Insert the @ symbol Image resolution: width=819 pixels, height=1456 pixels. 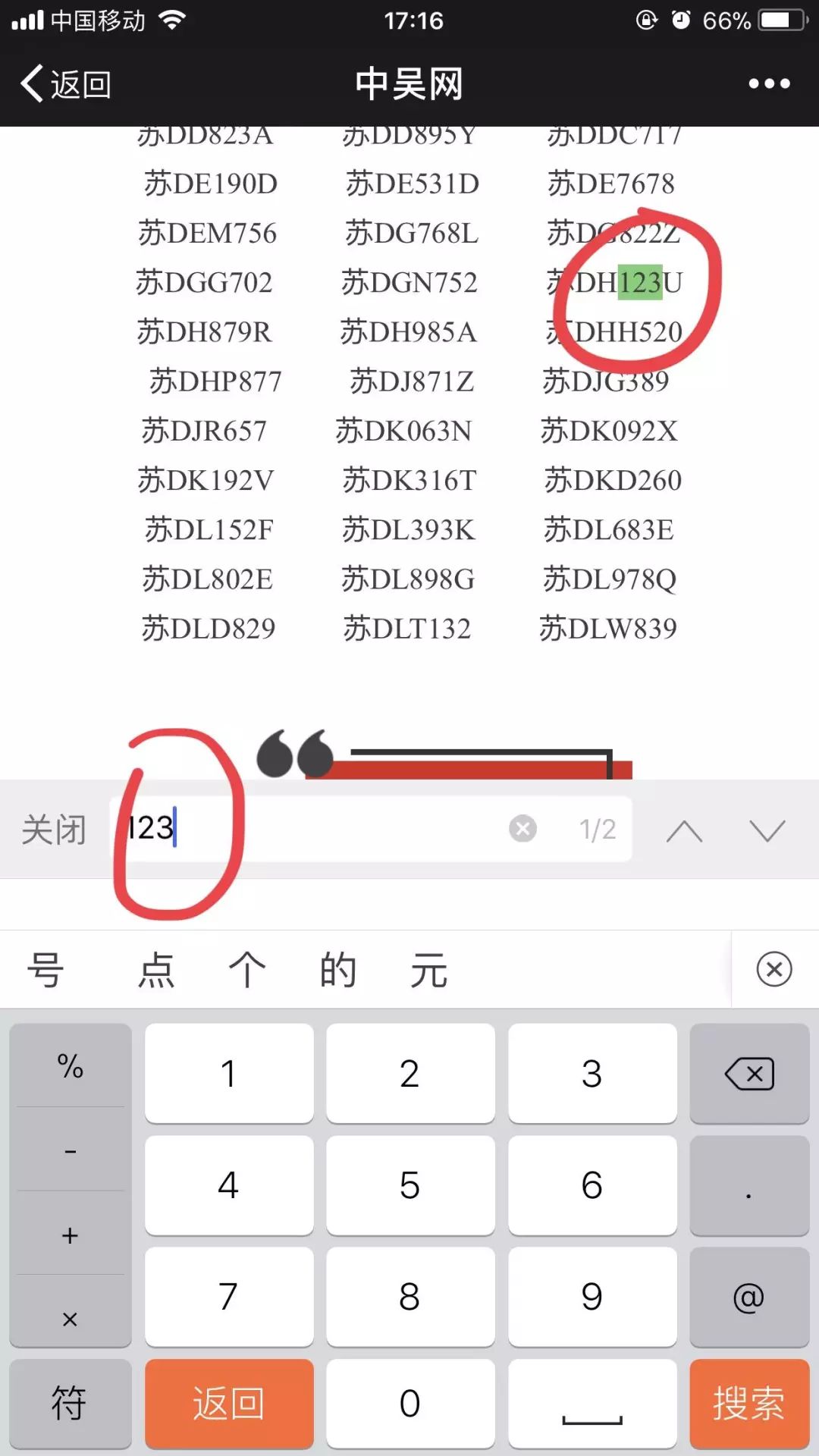[x=748, y=1297]
